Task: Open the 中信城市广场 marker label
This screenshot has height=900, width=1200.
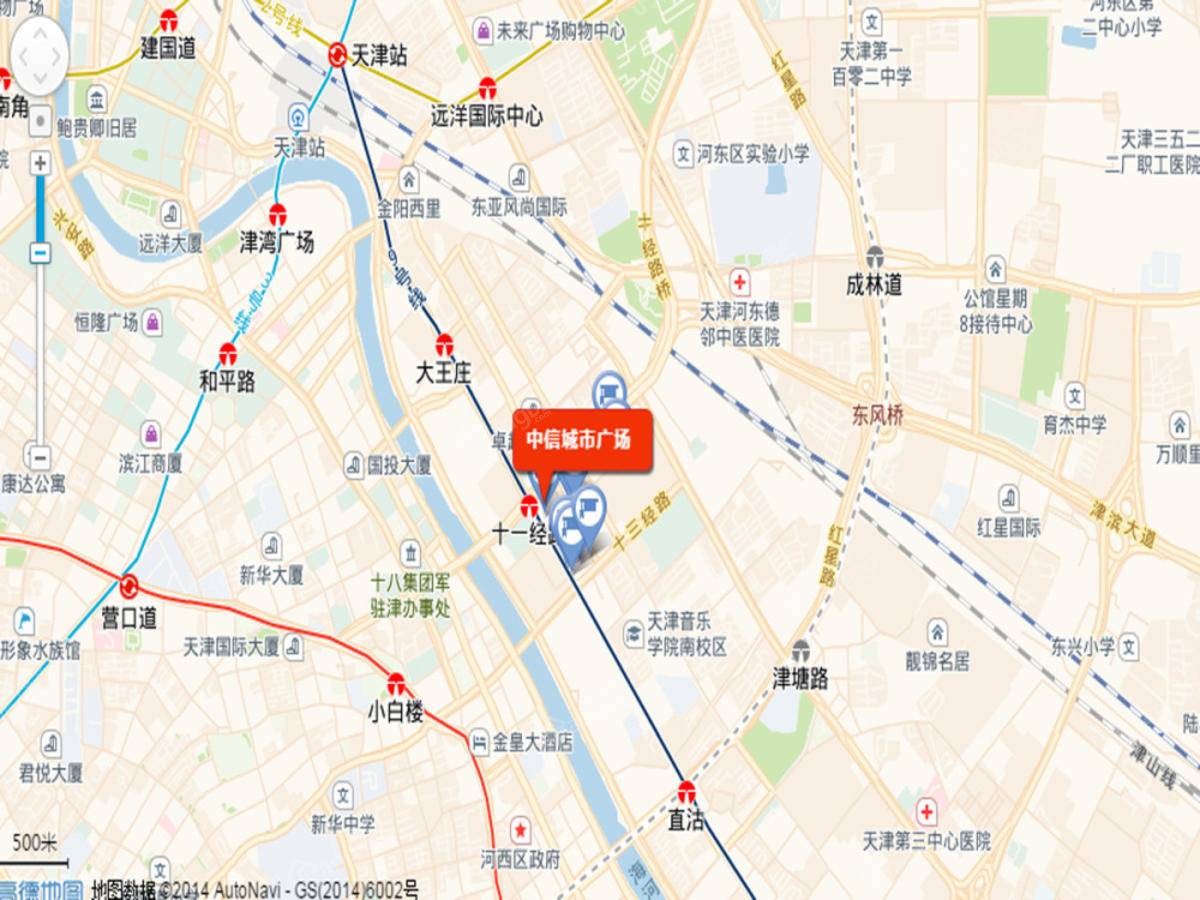Action: [x=581, y=440]
